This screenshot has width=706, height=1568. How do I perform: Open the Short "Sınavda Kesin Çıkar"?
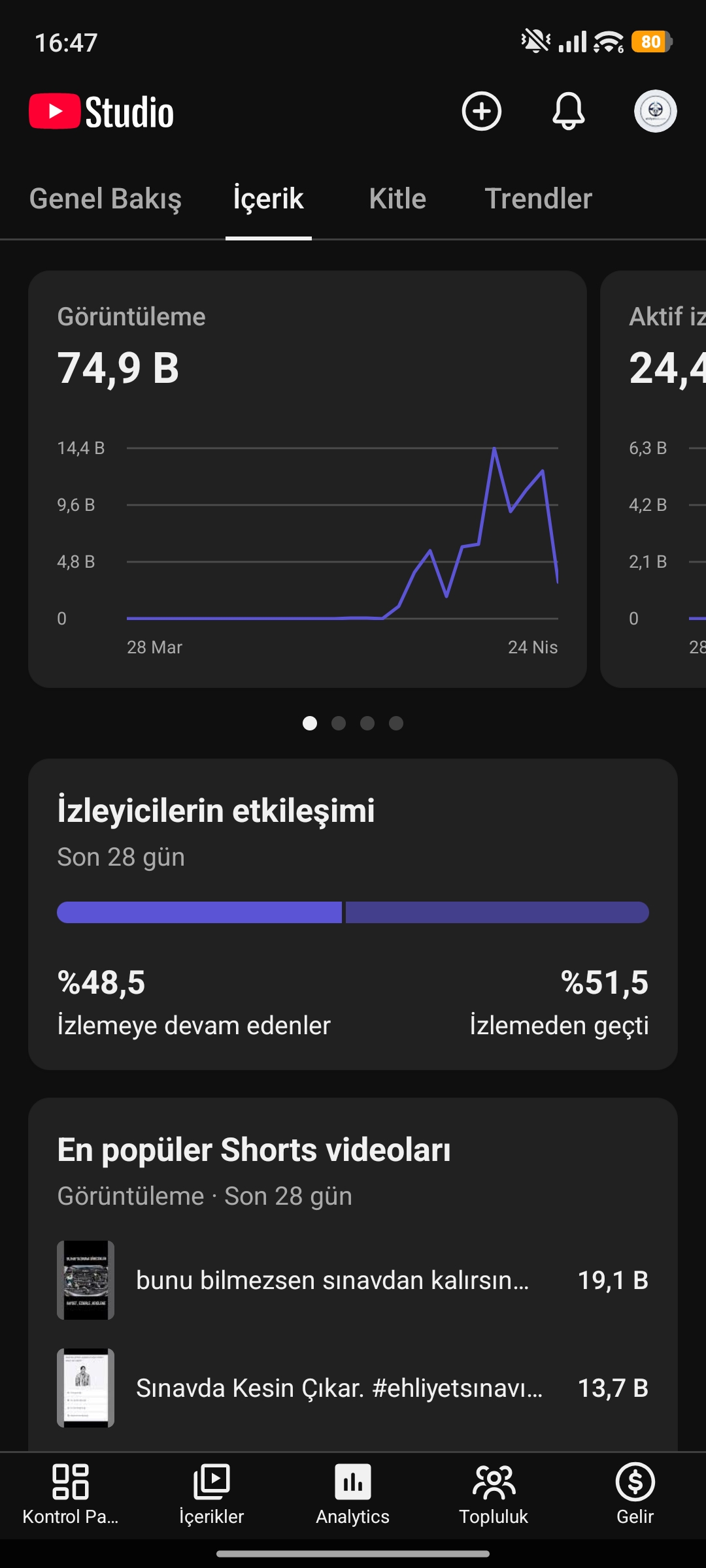click(353, 1388)
